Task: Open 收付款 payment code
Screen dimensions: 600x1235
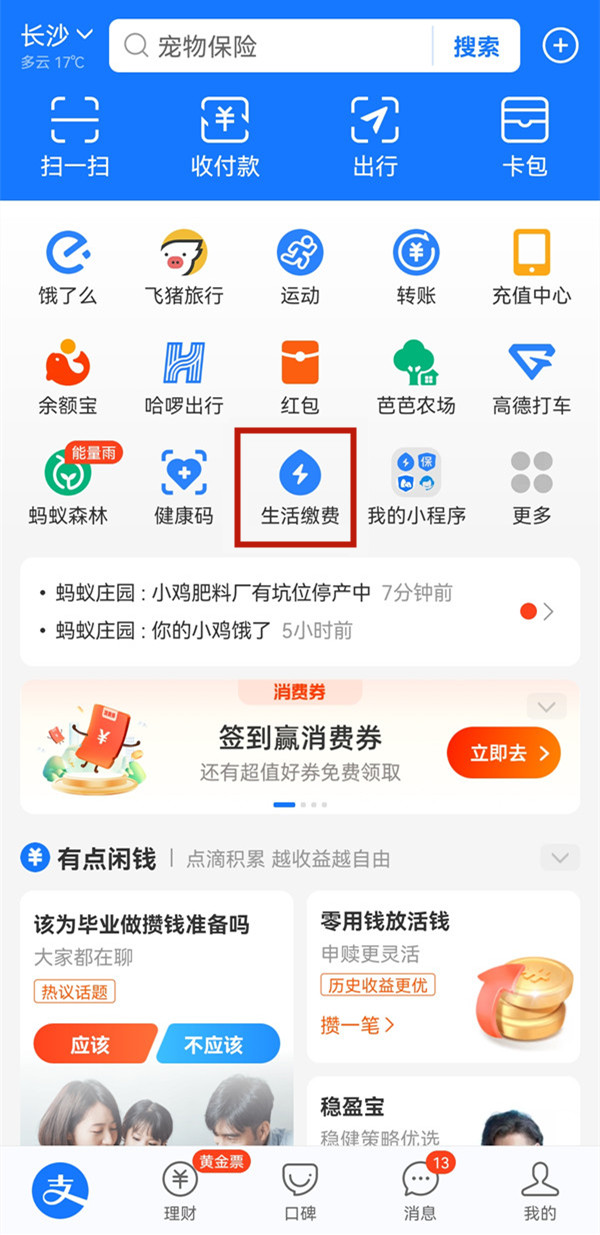Action: pos(225,137)
